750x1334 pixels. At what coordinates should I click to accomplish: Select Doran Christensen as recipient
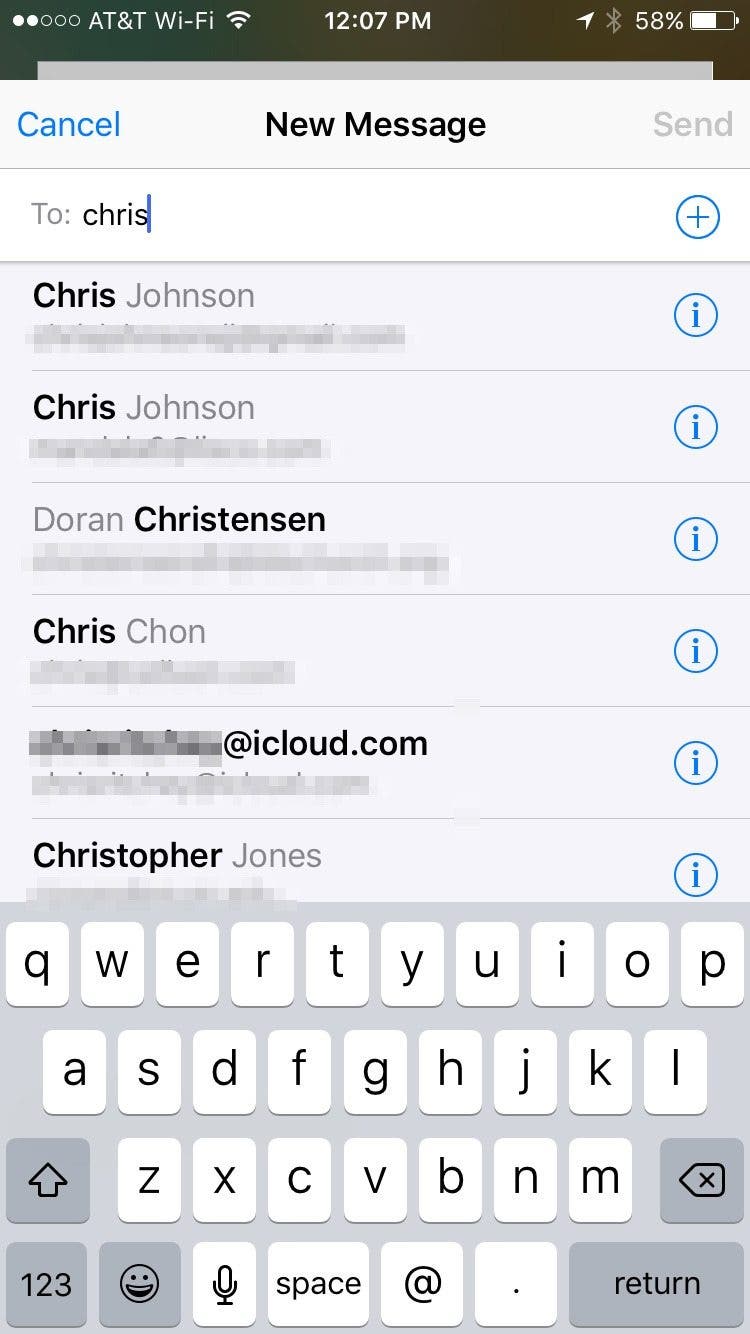click(240, 538)
